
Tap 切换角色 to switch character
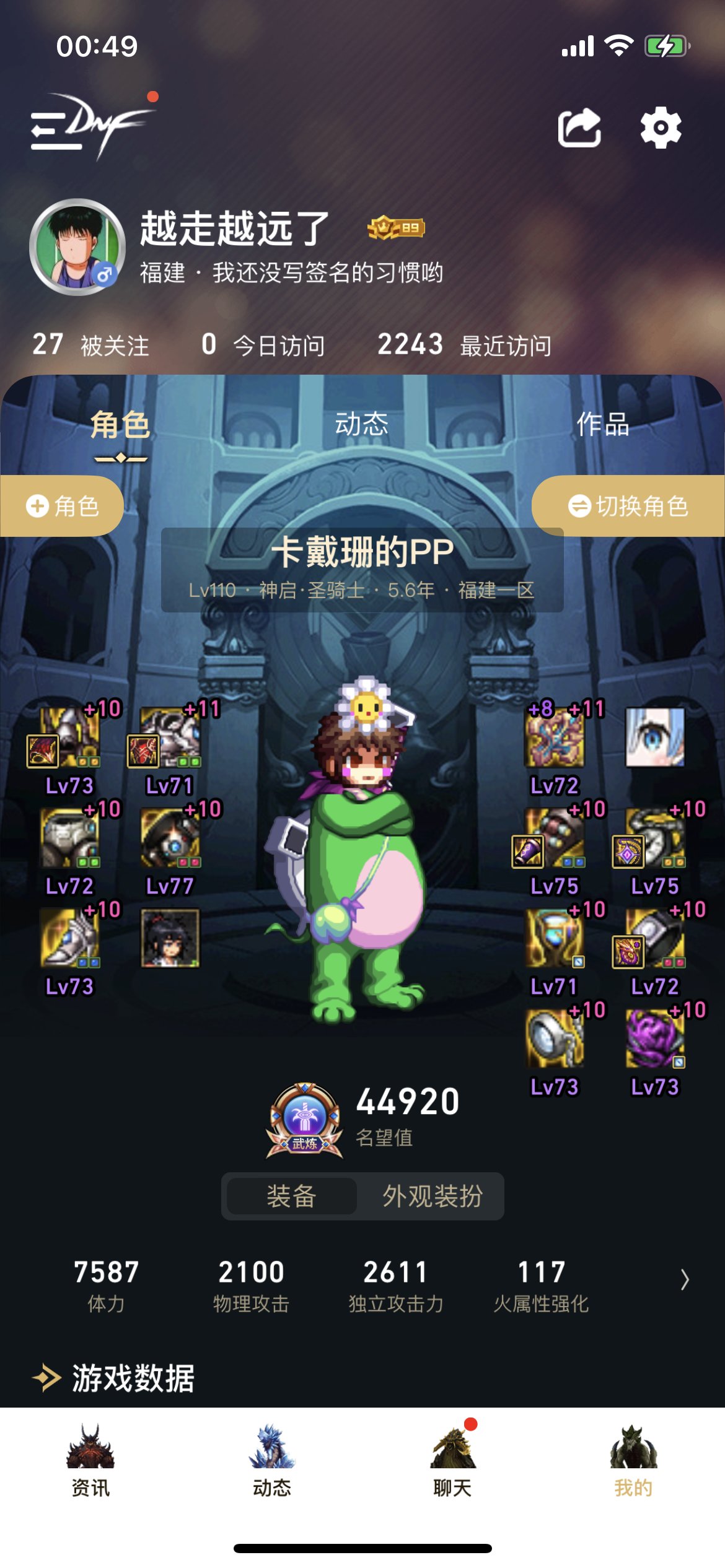point(628,506)
